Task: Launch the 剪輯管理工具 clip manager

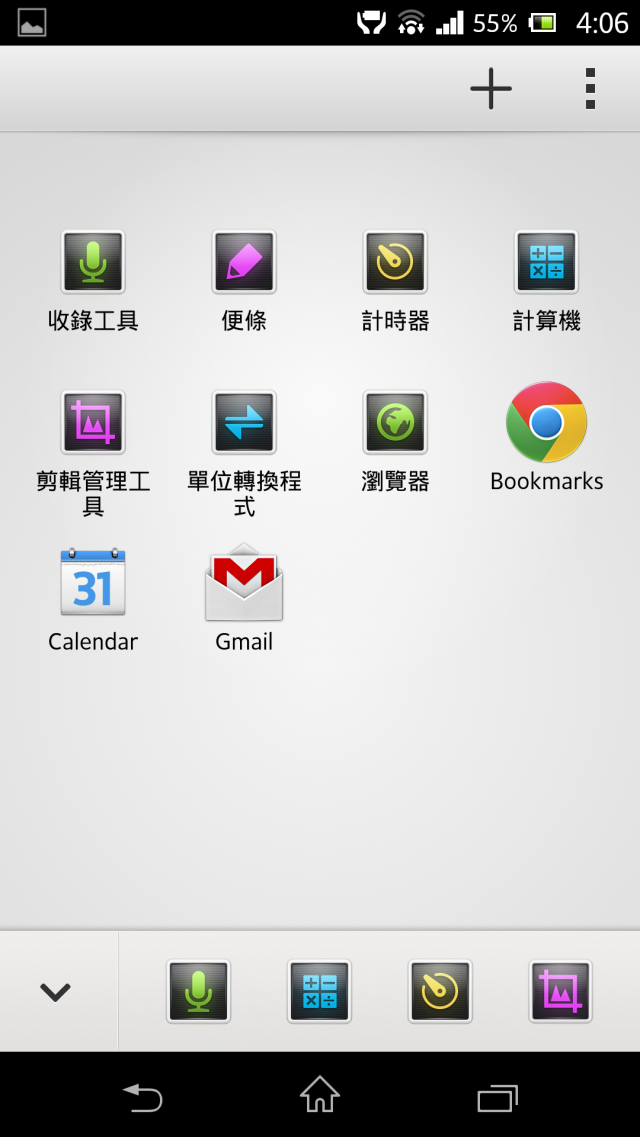Action: point(93,422)
